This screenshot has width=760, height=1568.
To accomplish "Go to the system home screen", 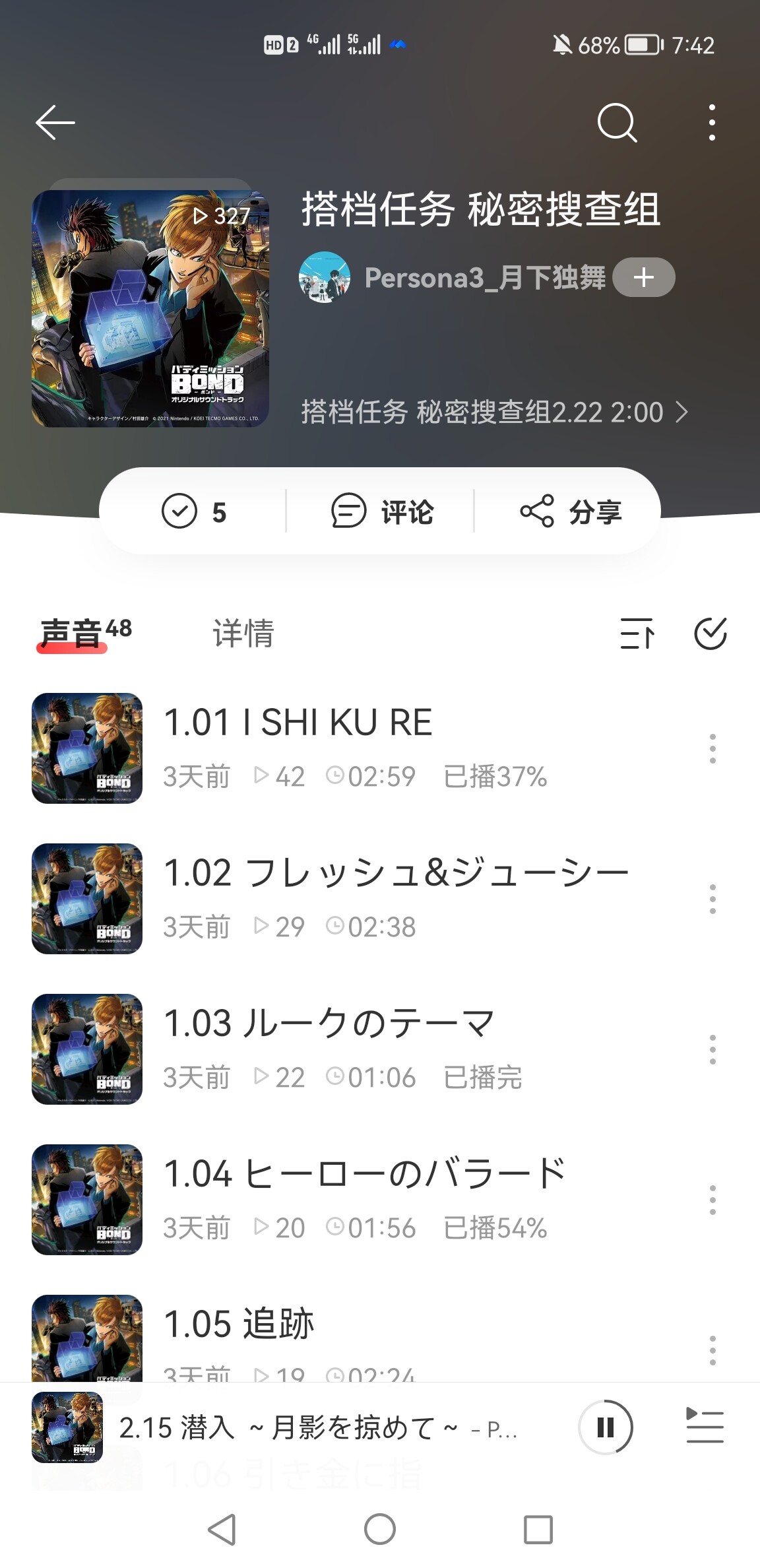I will tap(380, 1529).
